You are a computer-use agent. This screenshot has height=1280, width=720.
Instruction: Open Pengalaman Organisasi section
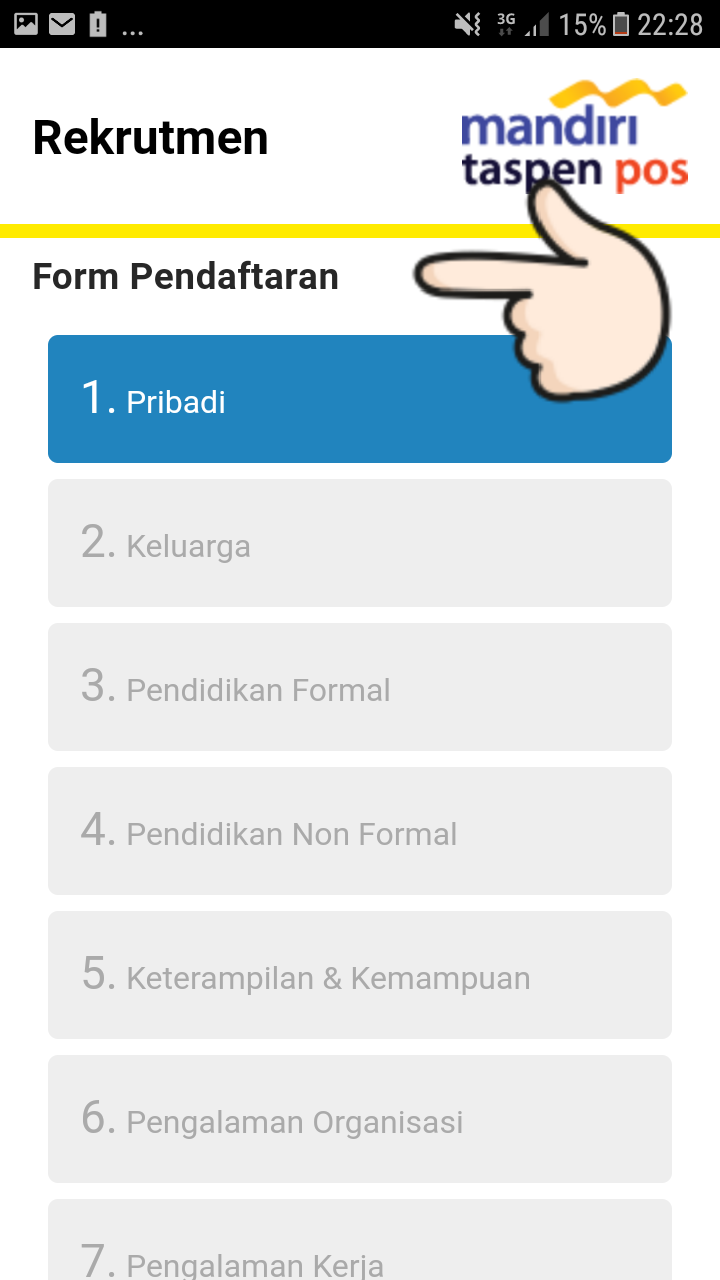(359, 1119)
